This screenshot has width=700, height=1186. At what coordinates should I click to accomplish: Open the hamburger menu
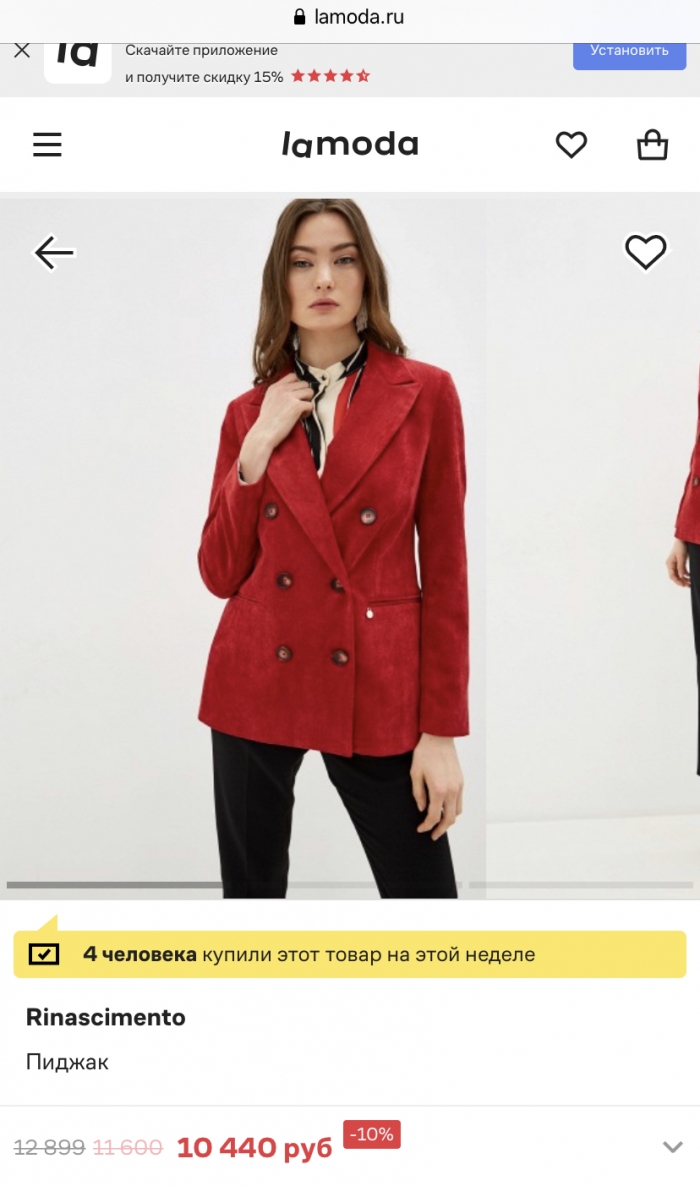(47, 144)
